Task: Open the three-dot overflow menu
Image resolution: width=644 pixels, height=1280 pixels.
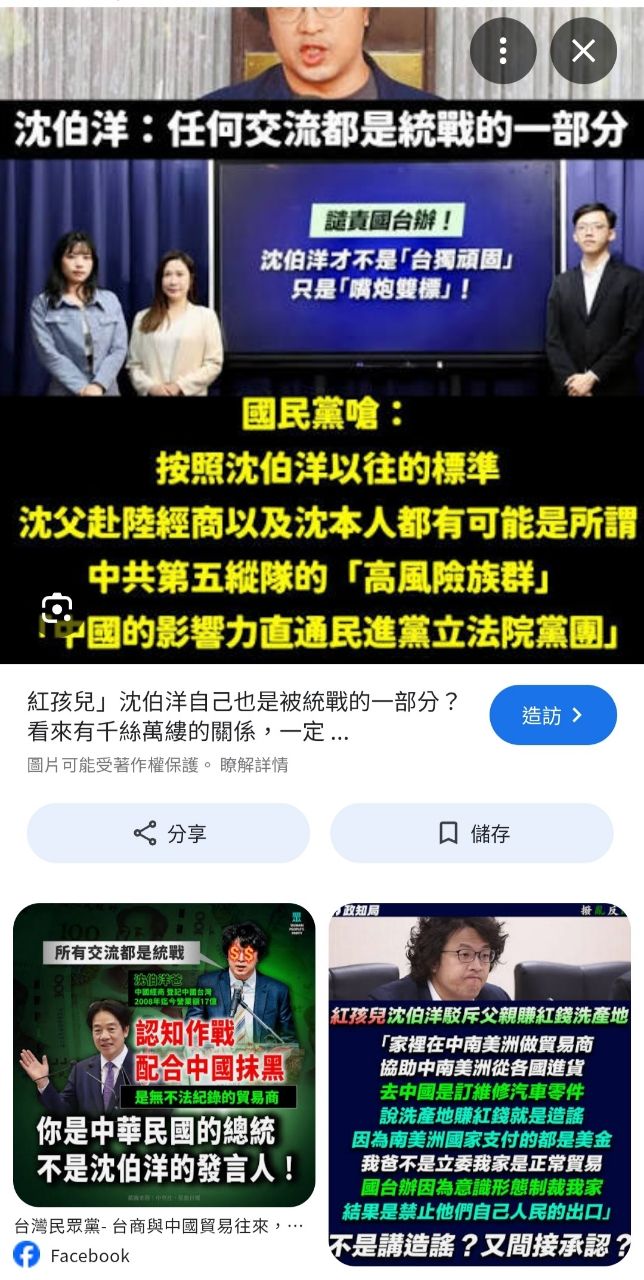Action: click(x=503, y=51)
